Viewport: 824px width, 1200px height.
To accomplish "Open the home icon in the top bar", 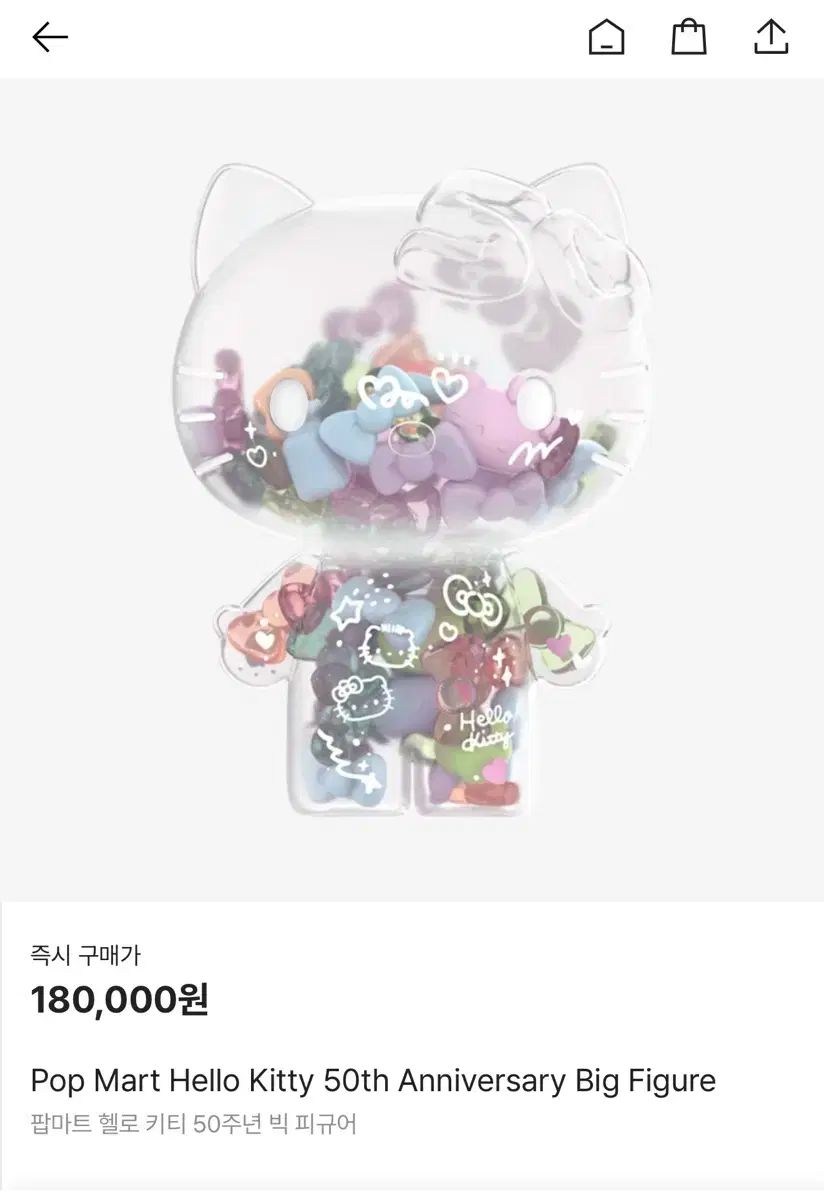I will [x=606, y=38].
